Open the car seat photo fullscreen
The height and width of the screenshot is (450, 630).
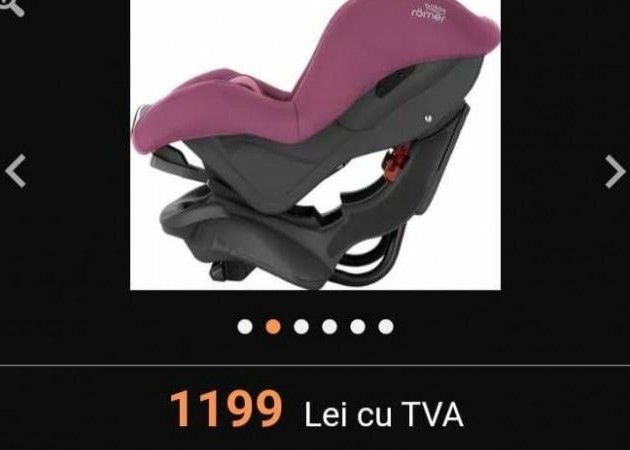pyautogui.click(x=315, y=145)
